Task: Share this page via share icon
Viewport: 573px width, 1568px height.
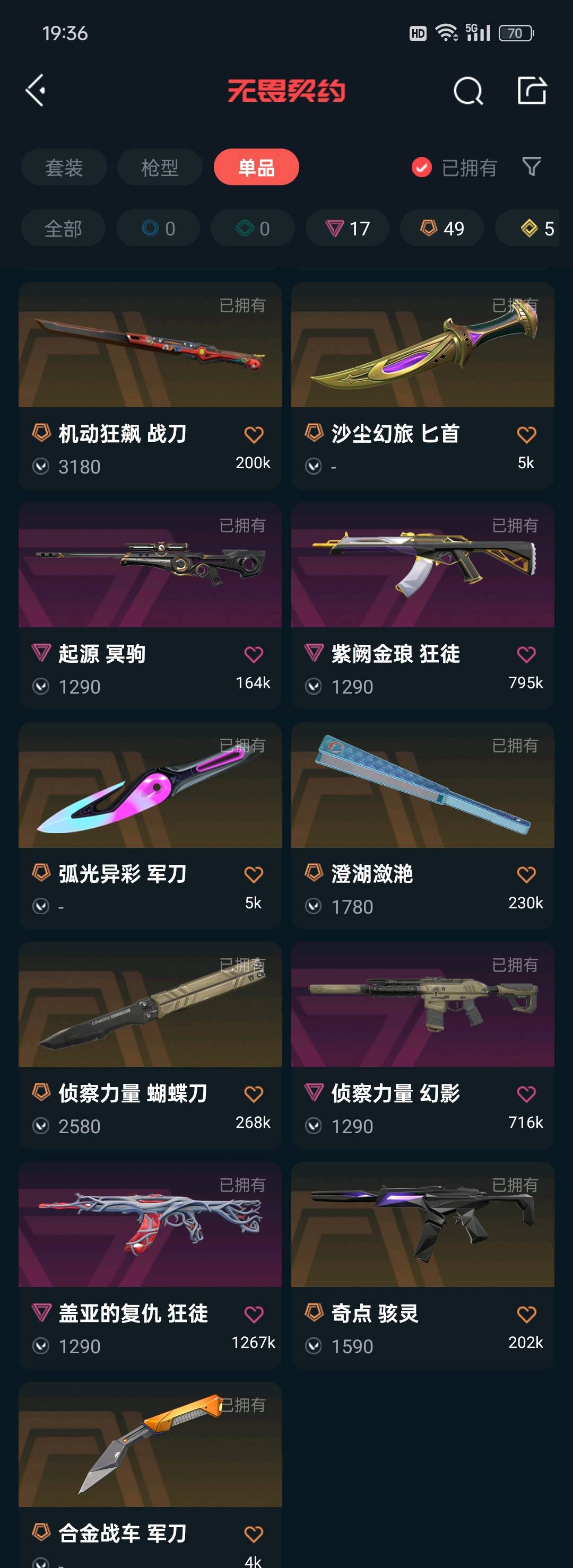Action: pyautogui.click(x=532, y=90)
